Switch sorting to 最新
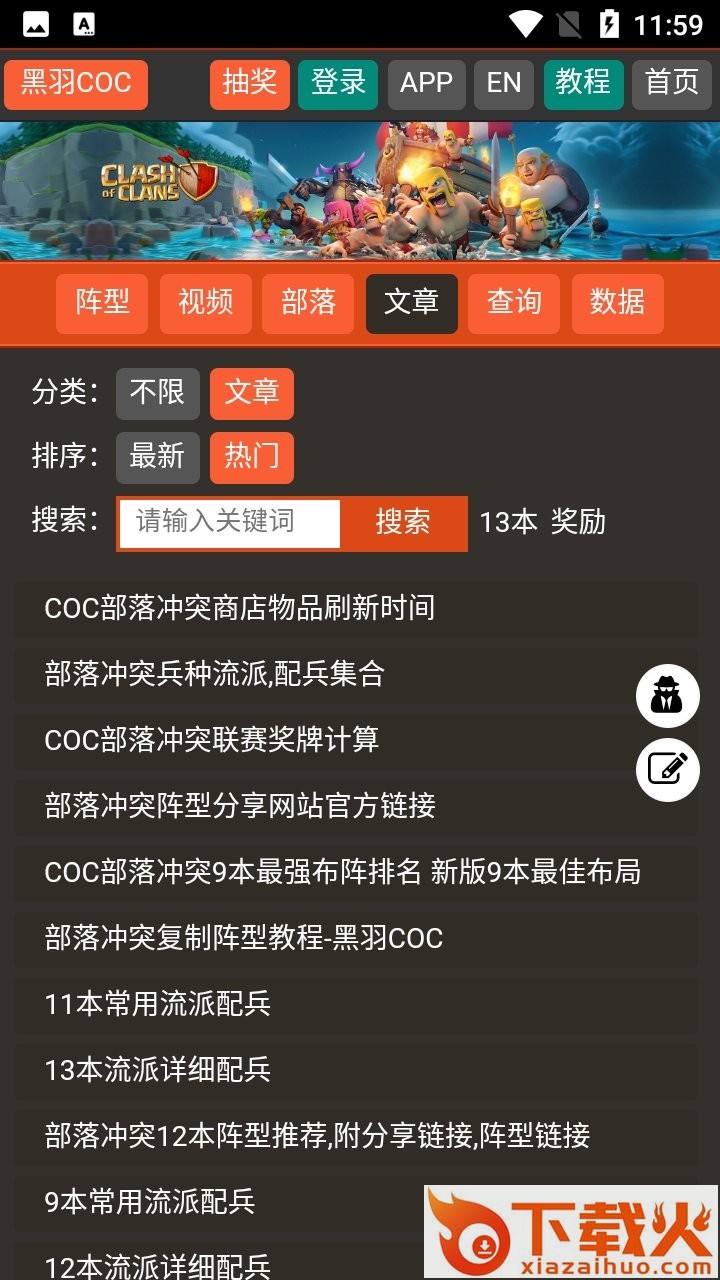This screenshot has width=720, height=1280. pos(157,457)
